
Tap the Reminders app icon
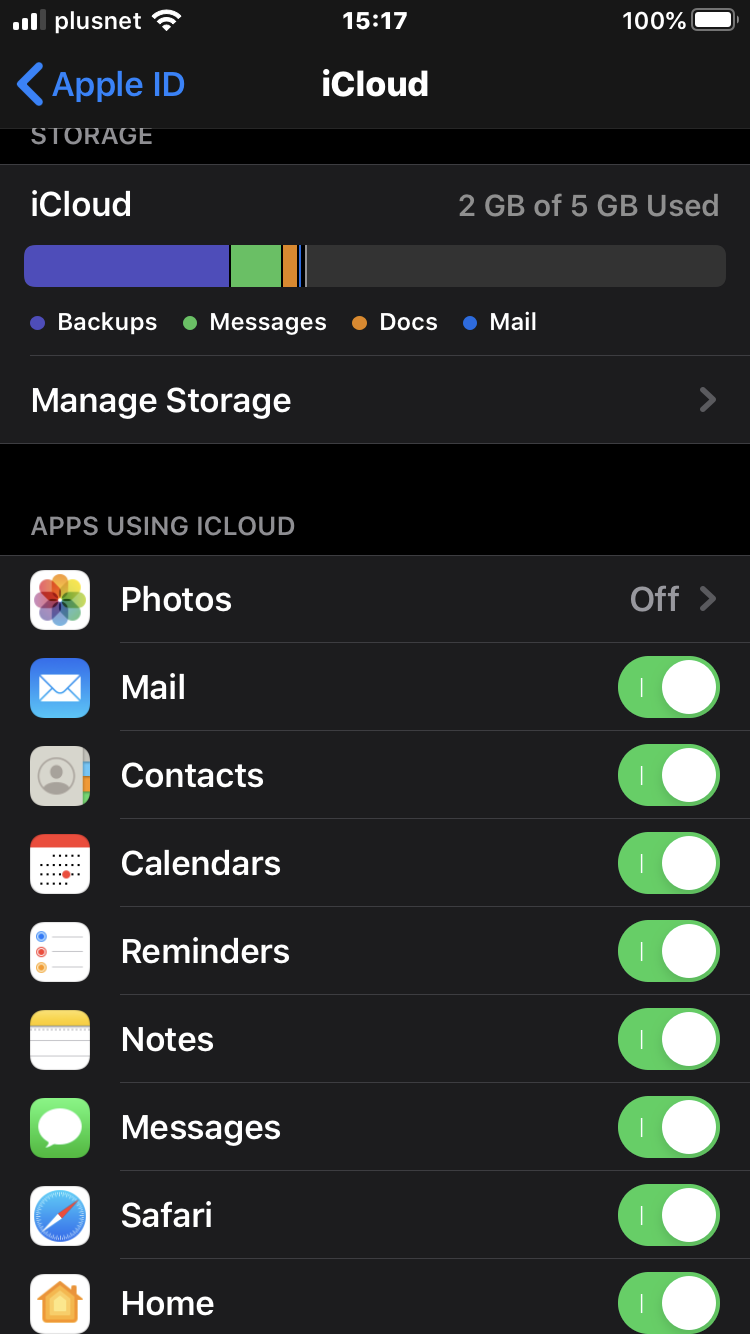[x=59, y=951]
